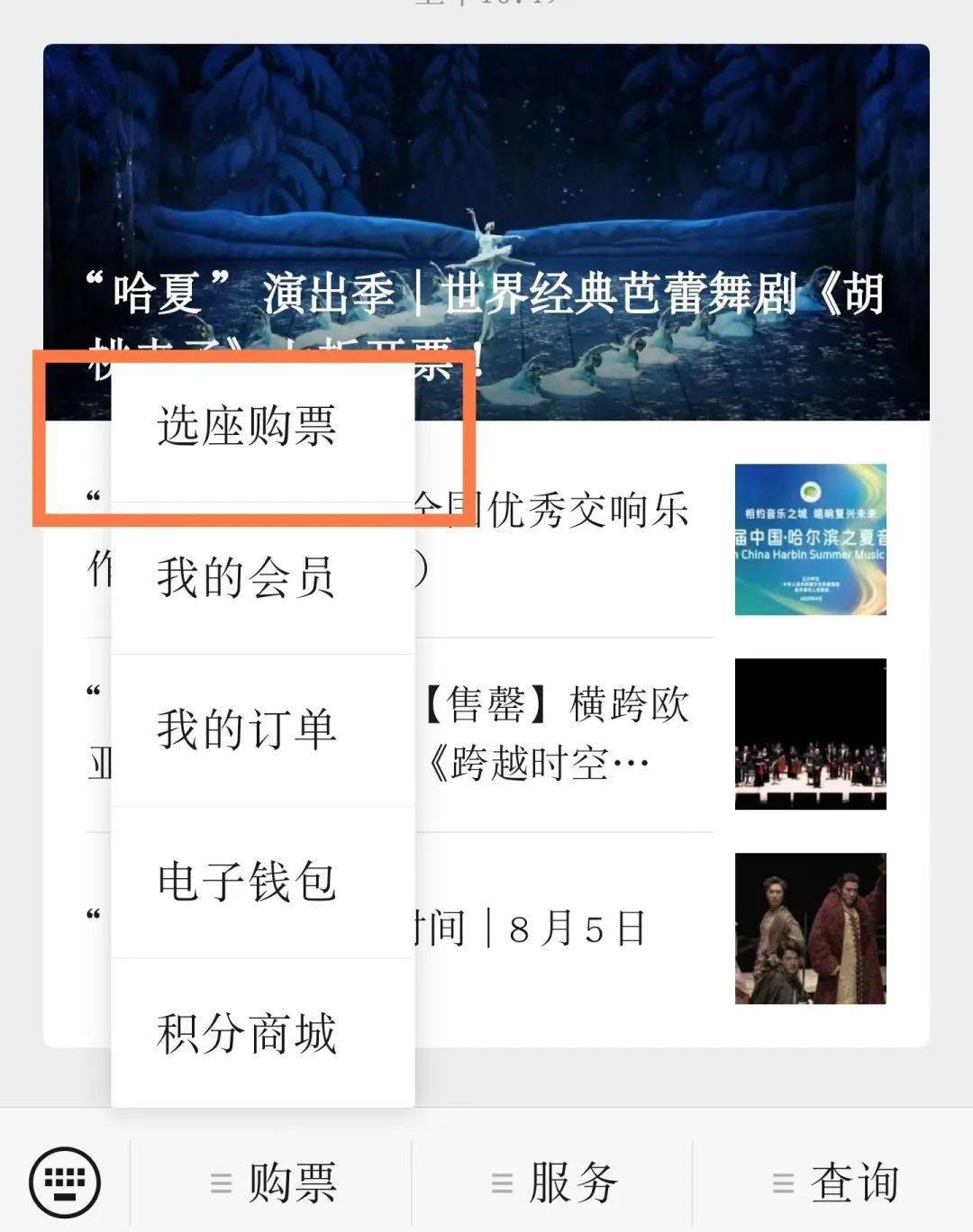Open 电子钱包 menu option
This screenshot has width=973, height=1232.
pos(247,882)
